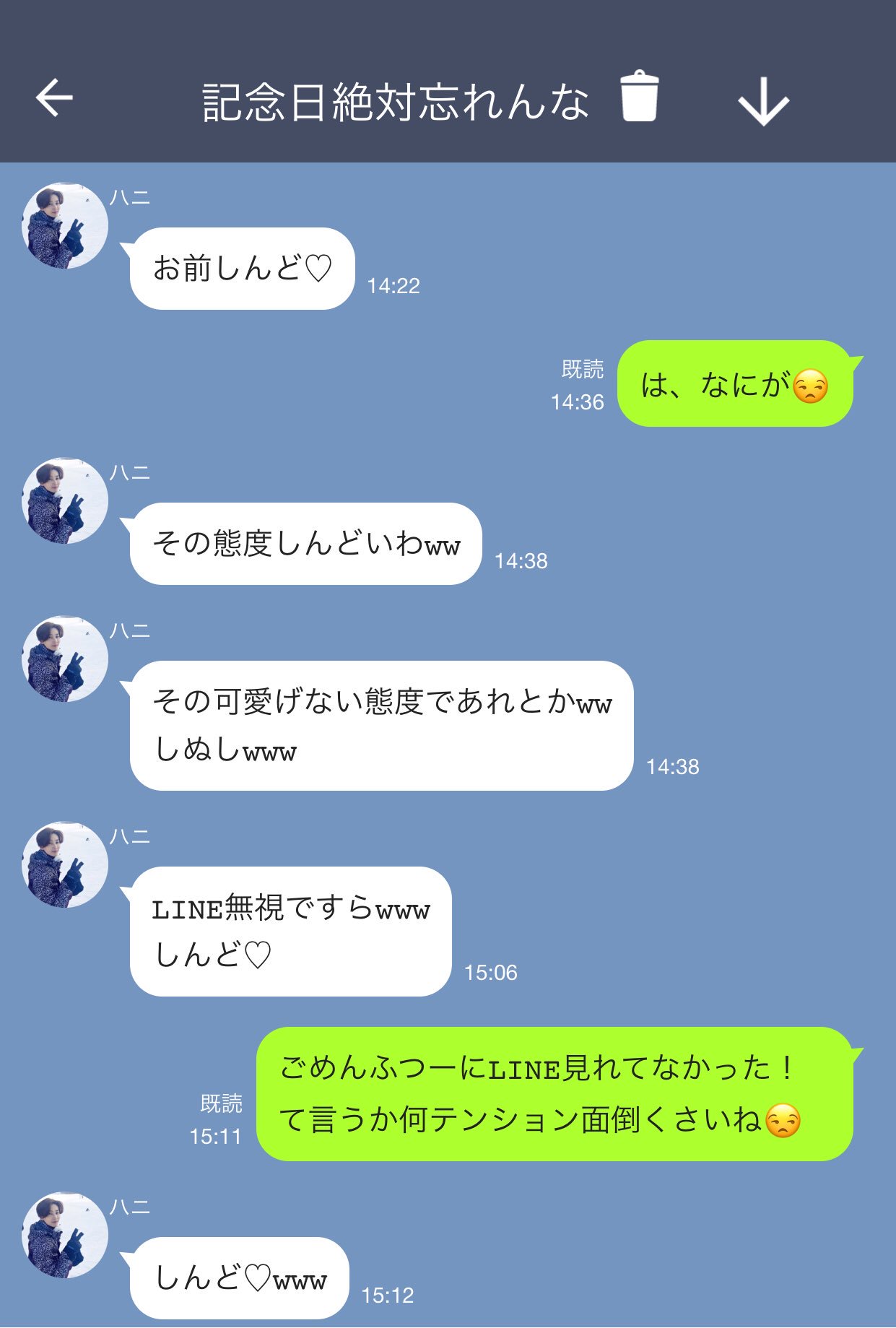The image size is (896, 1328).
Task: Tap the down arrow in the header
Action: click(763, 102)
